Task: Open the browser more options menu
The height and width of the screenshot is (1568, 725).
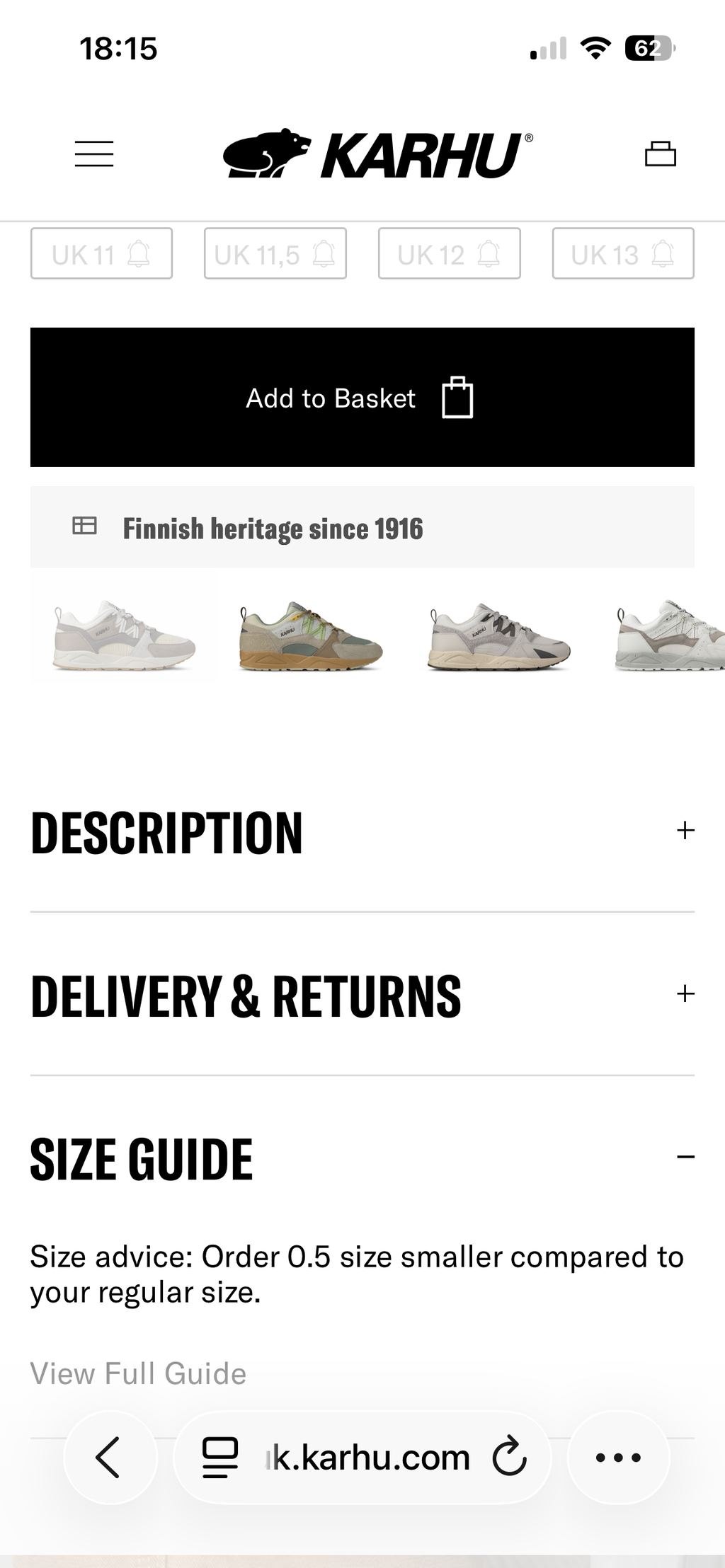Action: 618,1458
